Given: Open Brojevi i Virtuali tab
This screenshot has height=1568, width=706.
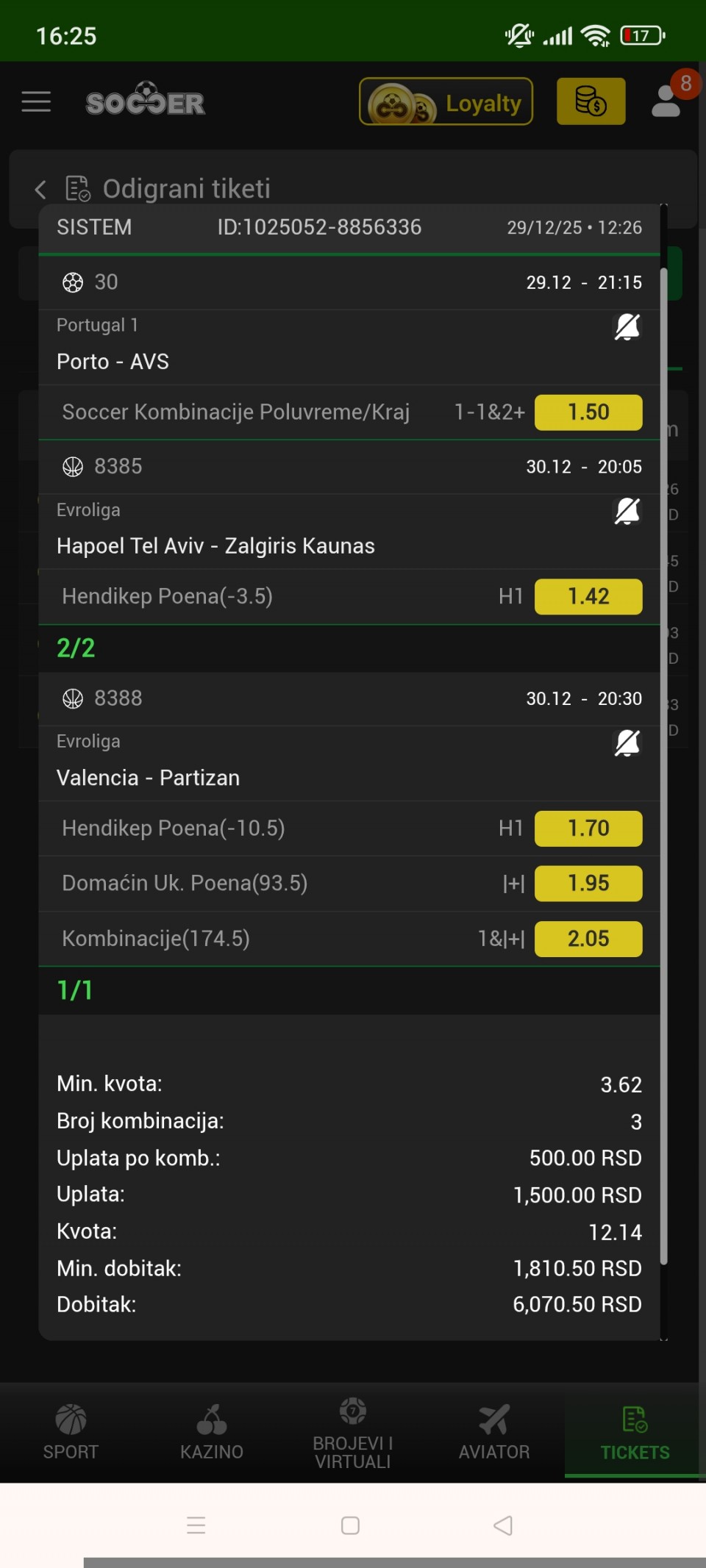Looking at the screenshot, I should pos(353,1432).
